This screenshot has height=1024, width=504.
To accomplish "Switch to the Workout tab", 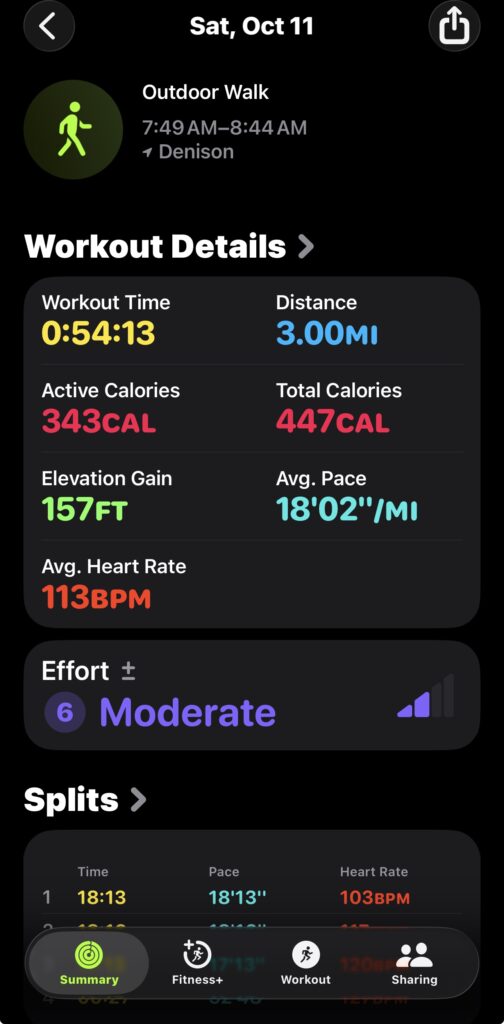I will [x=306, y=964].
